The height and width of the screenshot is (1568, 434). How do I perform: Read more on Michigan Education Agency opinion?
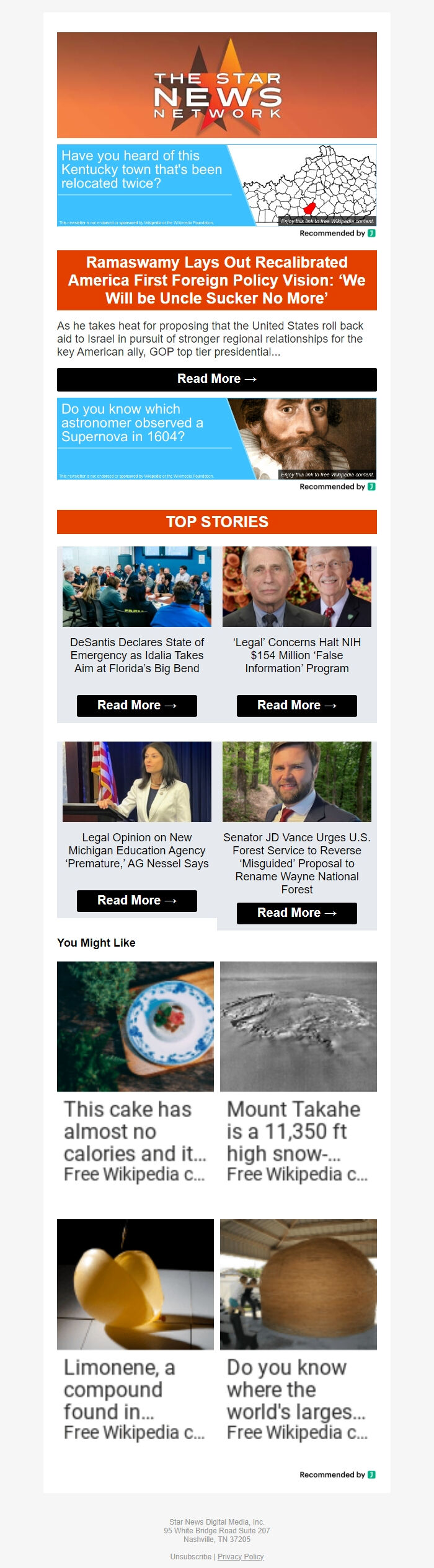tap(136, 901)
